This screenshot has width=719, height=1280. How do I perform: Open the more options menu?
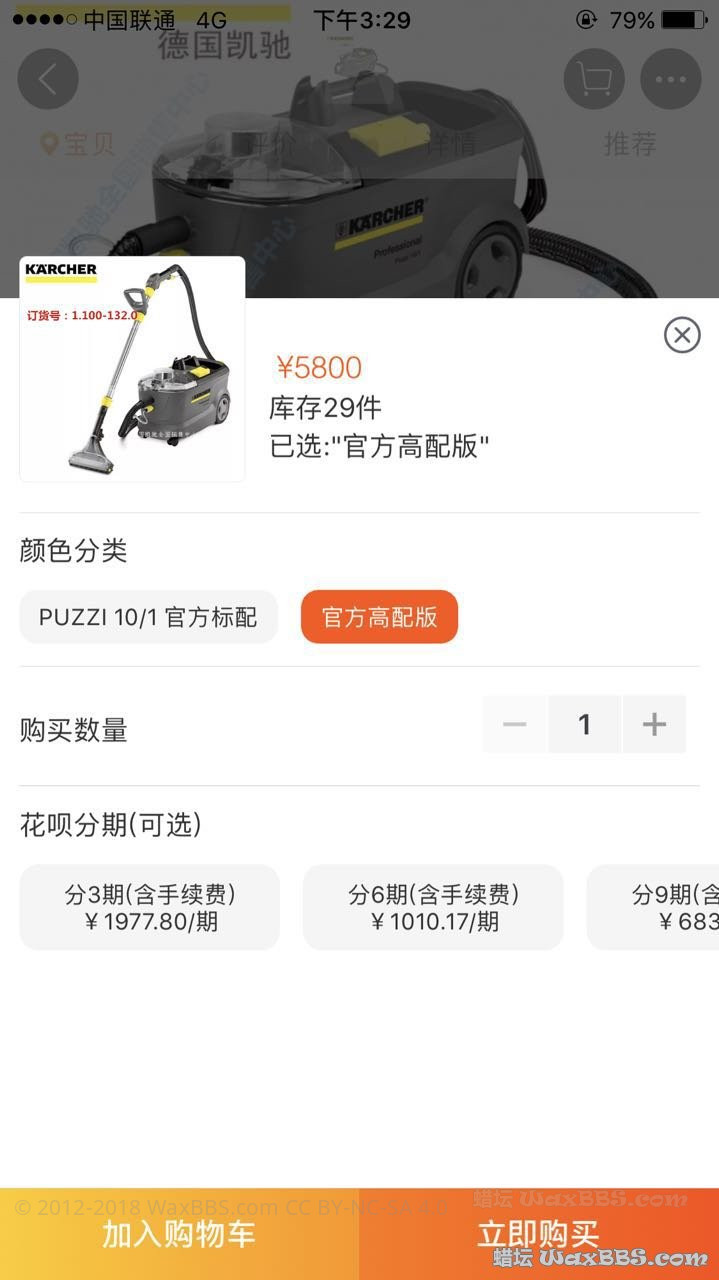click(x=670, y=79)
